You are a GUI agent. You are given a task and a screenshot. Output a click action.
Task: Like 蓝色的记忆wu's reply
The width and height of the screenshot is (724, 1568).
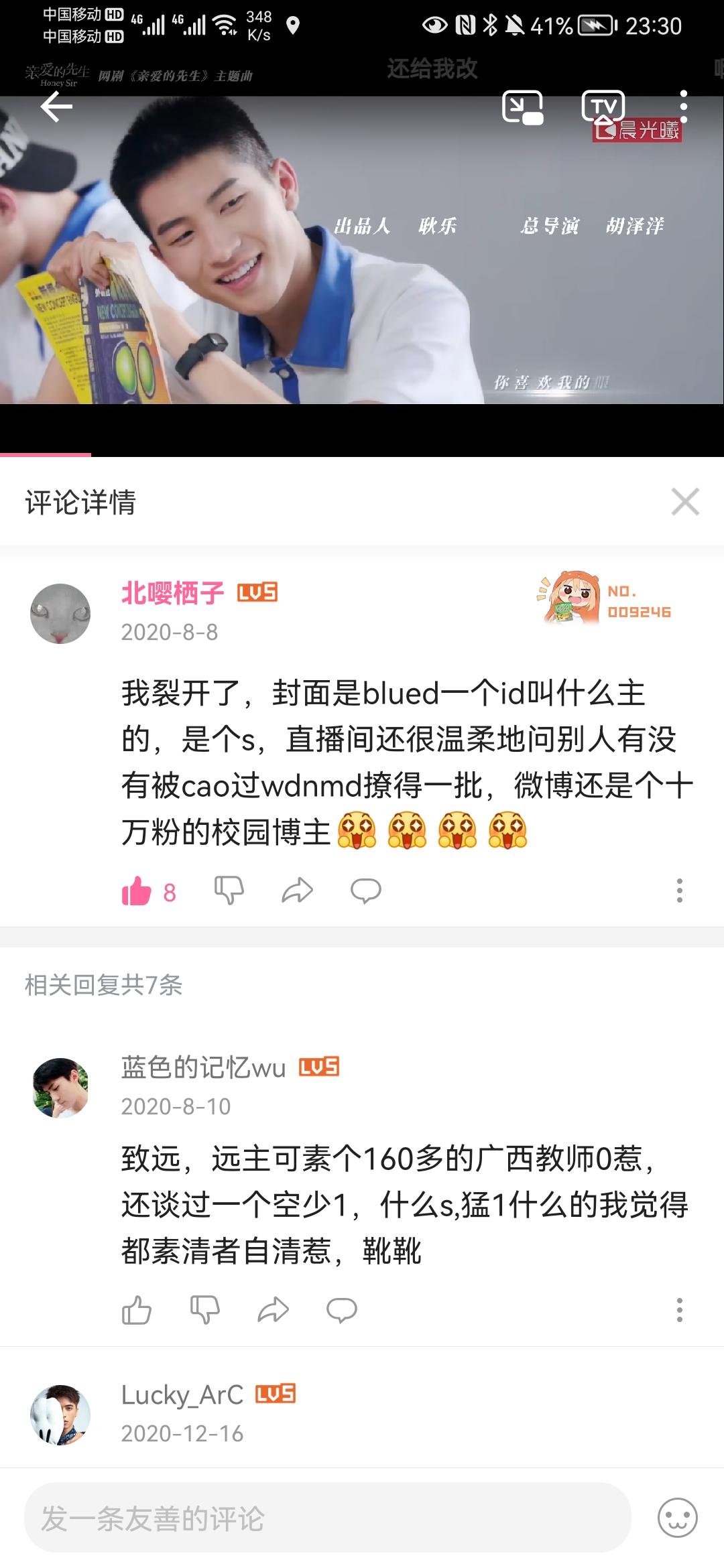click(x=137, y=1309)
